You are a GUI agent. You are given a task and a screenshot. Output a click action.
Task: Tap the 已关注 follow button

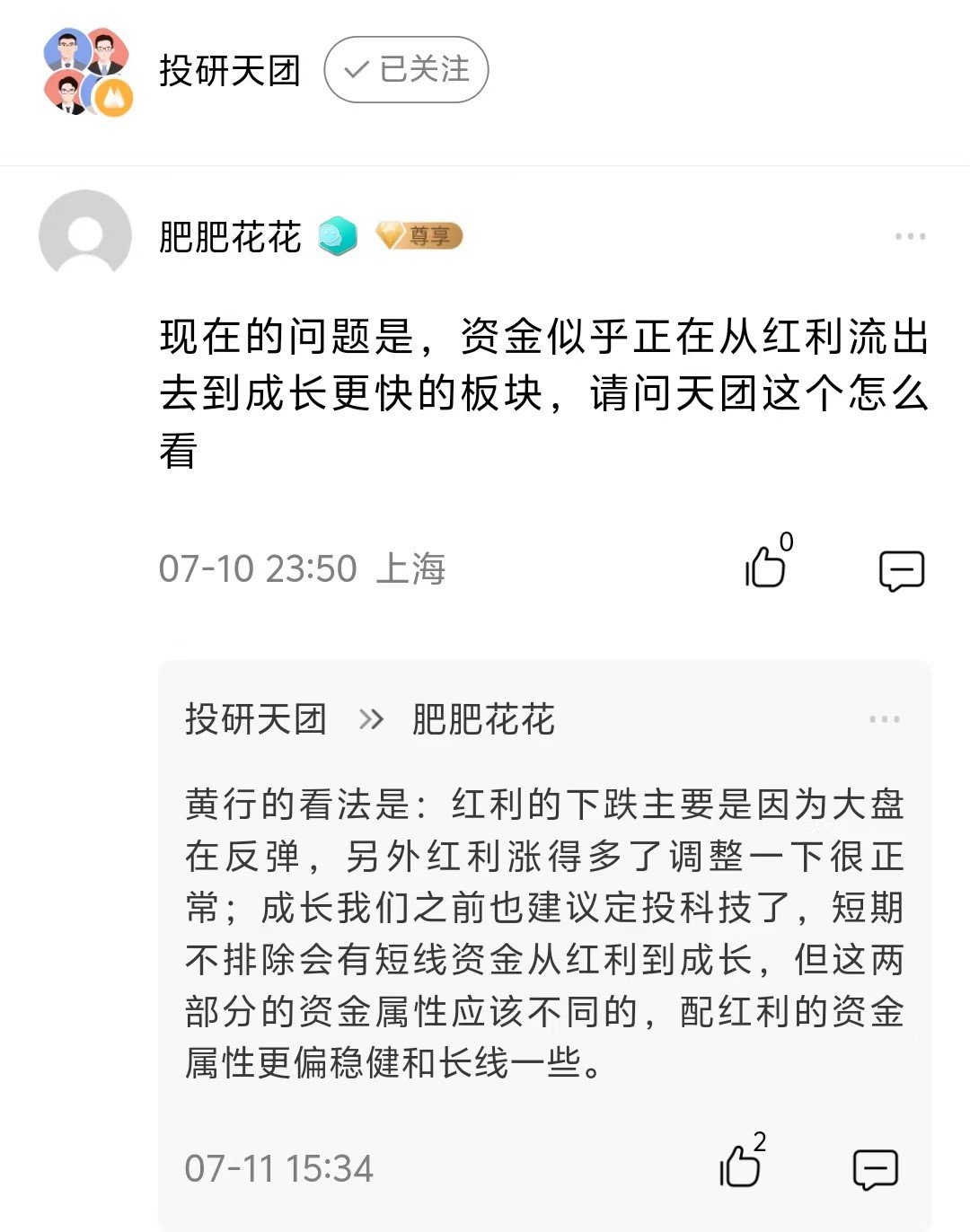point(406,70)
